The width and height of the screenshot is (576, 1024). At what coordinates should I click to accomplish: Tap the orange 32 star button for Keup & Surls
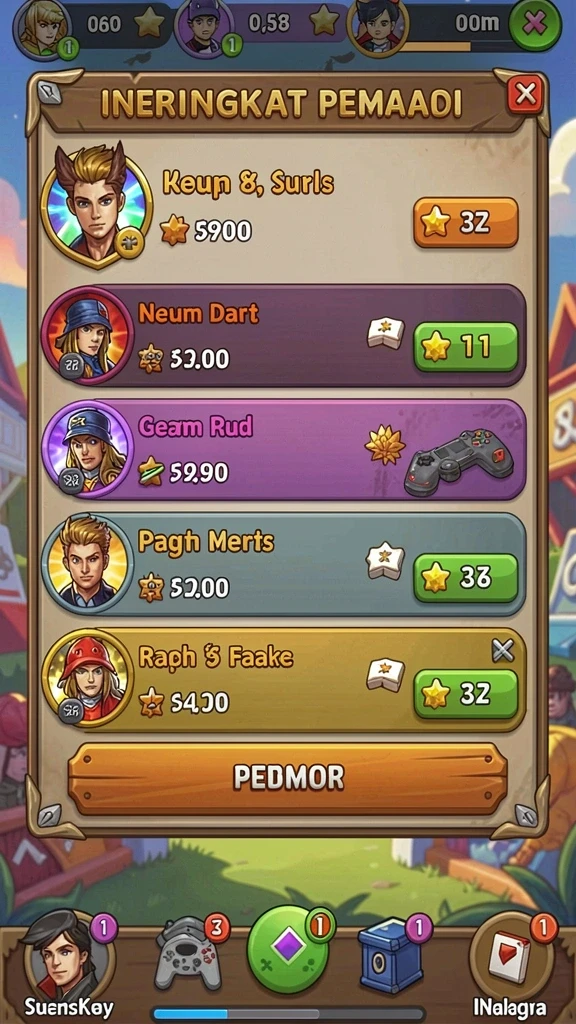click(466, 223)
